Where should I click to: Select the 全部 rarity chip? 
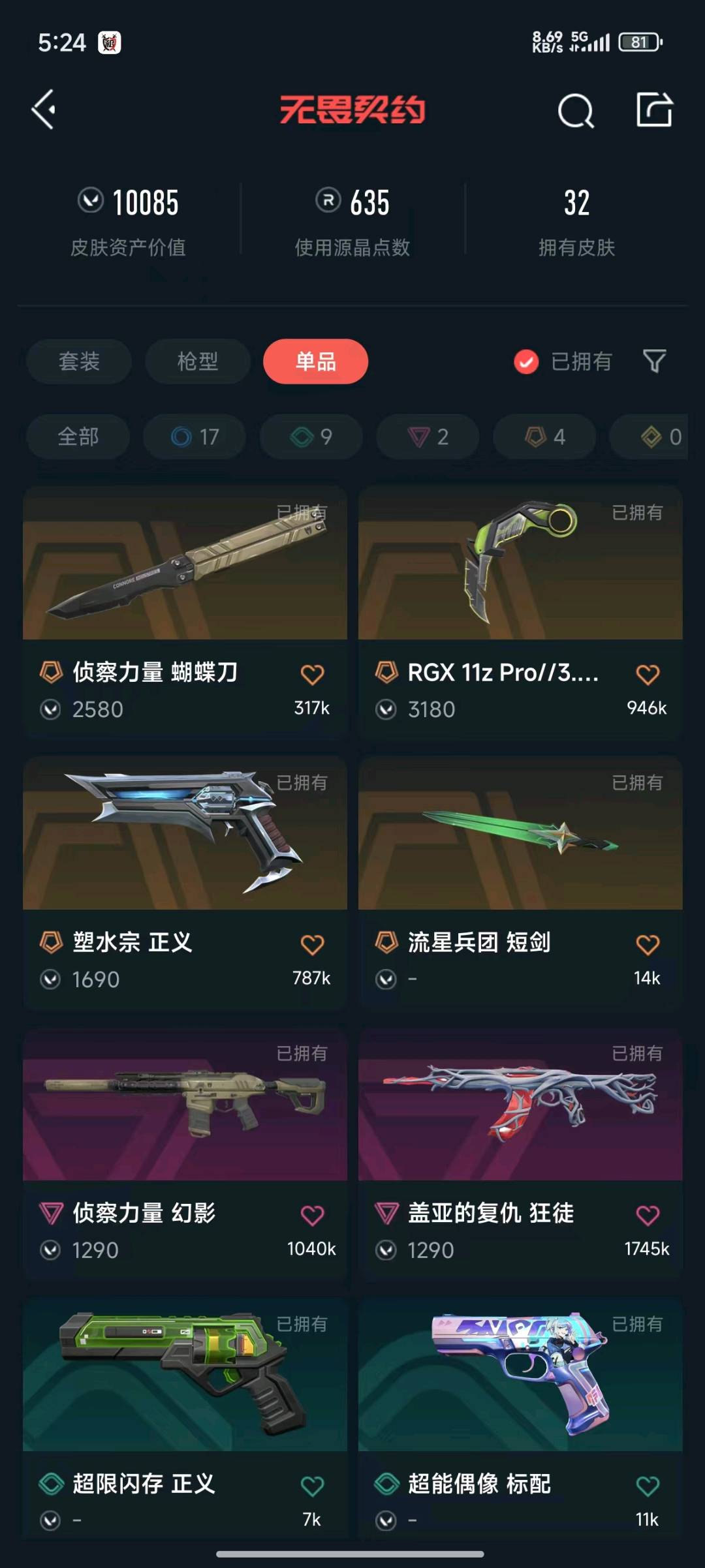78,437
